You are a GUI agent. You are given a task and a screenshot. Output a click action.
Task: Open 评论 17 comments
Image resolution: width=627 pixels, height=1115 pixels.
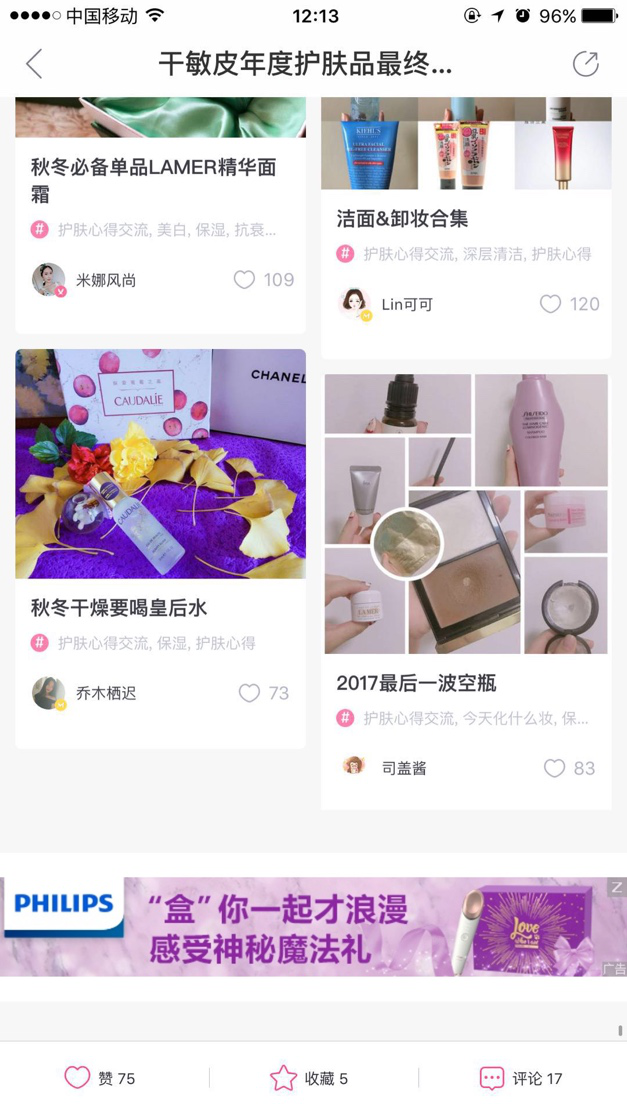click(x=521, y=1078)
